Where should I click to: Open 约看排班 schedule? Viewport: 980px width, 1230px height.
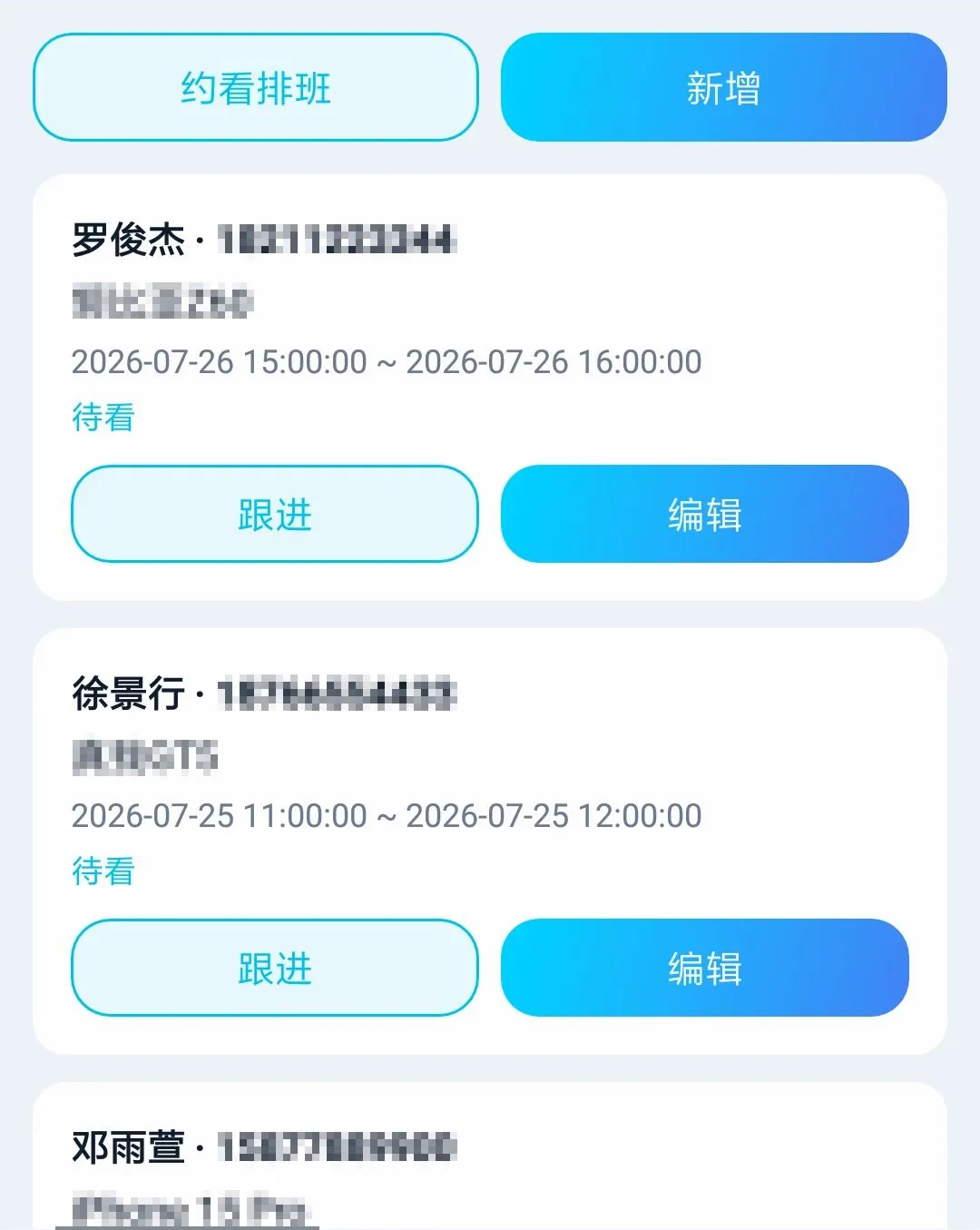tap(256, 87)
